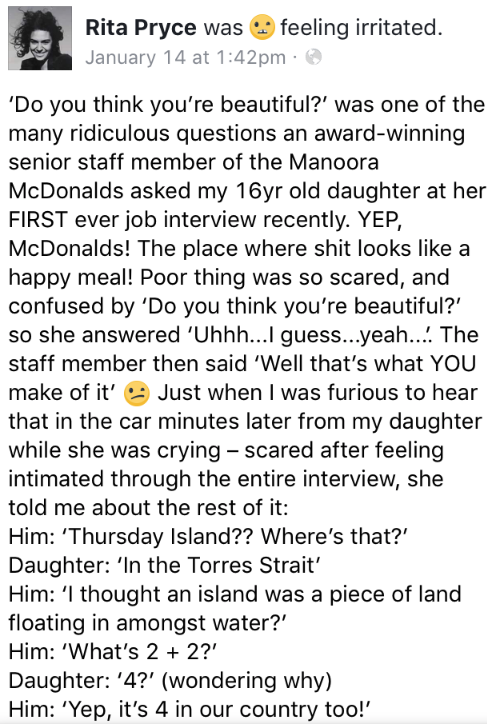The image size is (487, 724).
Task: Open the January 14 at 1:42pm timestamp
Action: pos(186,58)
